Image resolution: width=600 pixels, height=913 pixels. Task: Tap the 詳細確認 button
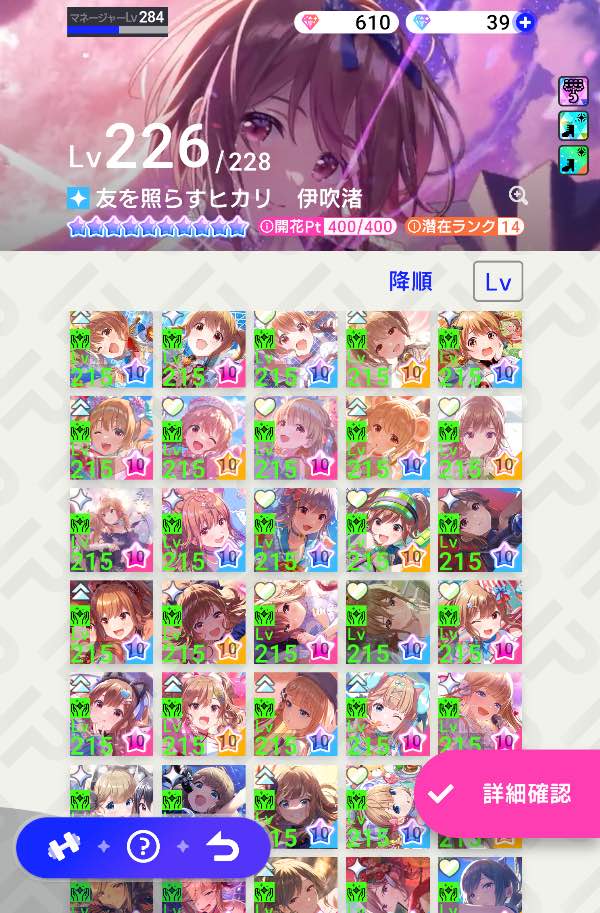pos(509,794)
